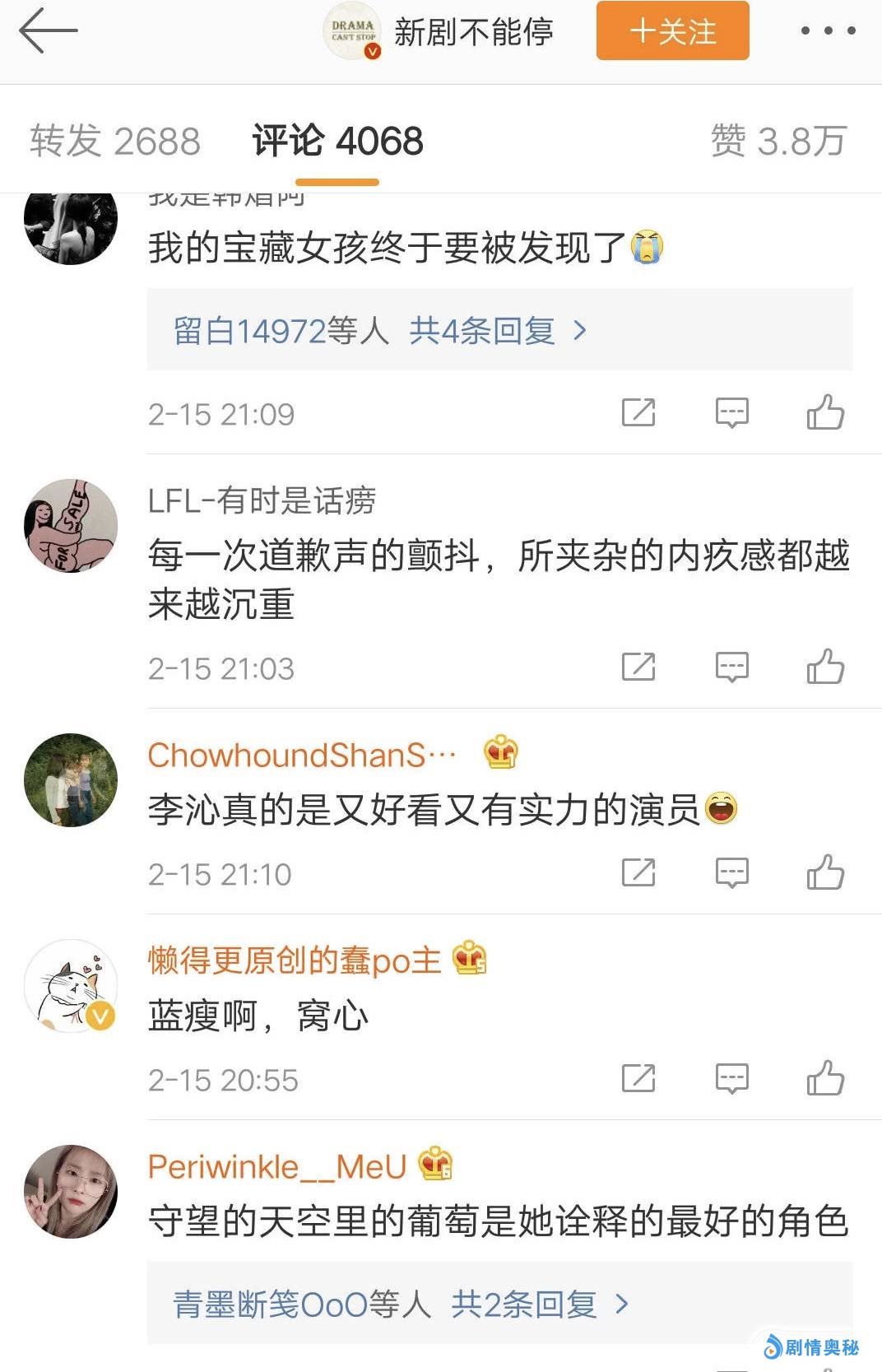Like the comment about 李沁 by ChowhoundShanS
This screenshot has width=882, height=1372.
pyautogui.click(x=825, y=872)
